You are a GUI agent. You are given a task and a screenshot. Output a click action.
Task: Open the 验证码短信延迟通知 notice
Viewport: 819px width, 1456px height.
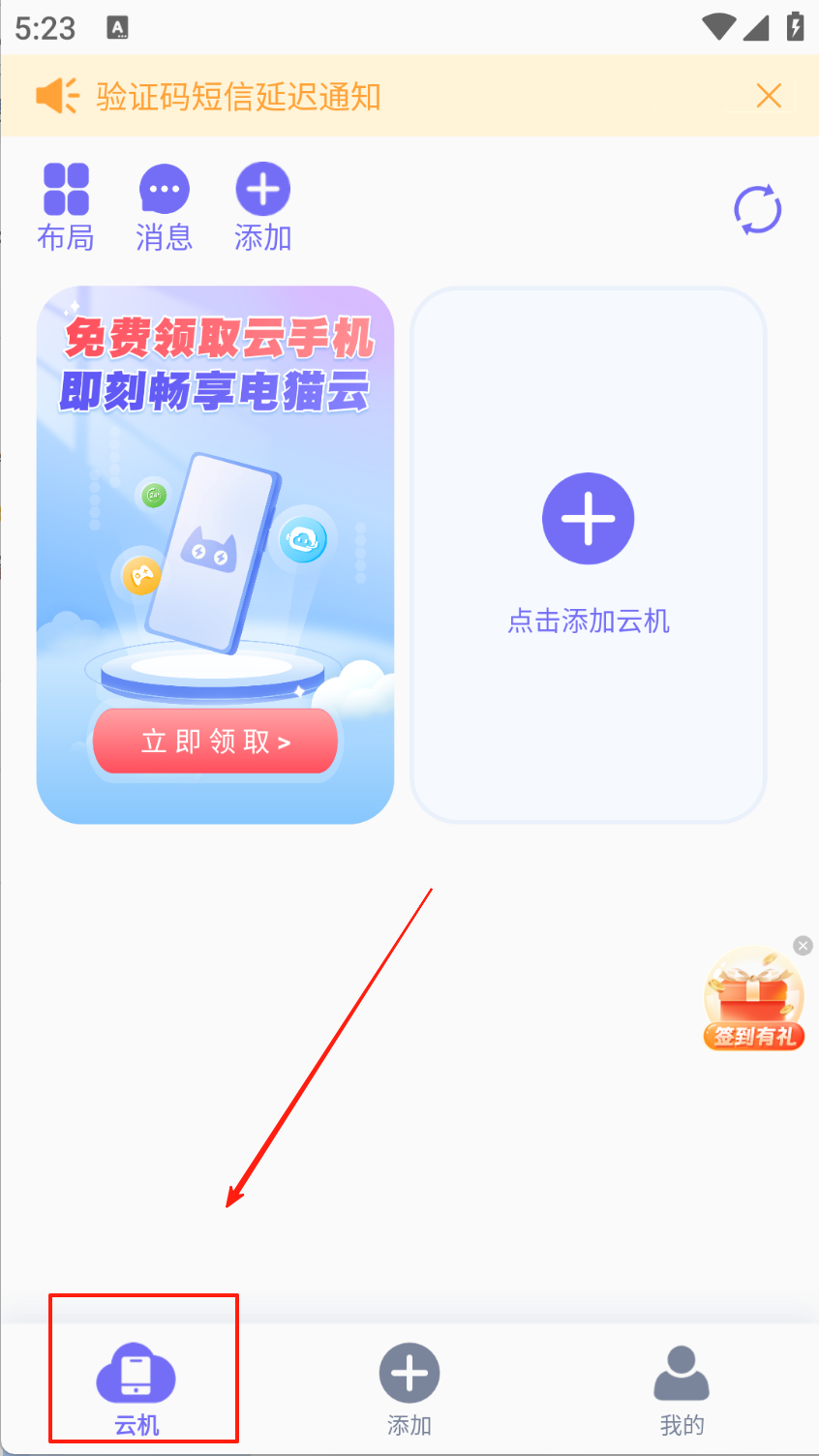coord(238,97)
